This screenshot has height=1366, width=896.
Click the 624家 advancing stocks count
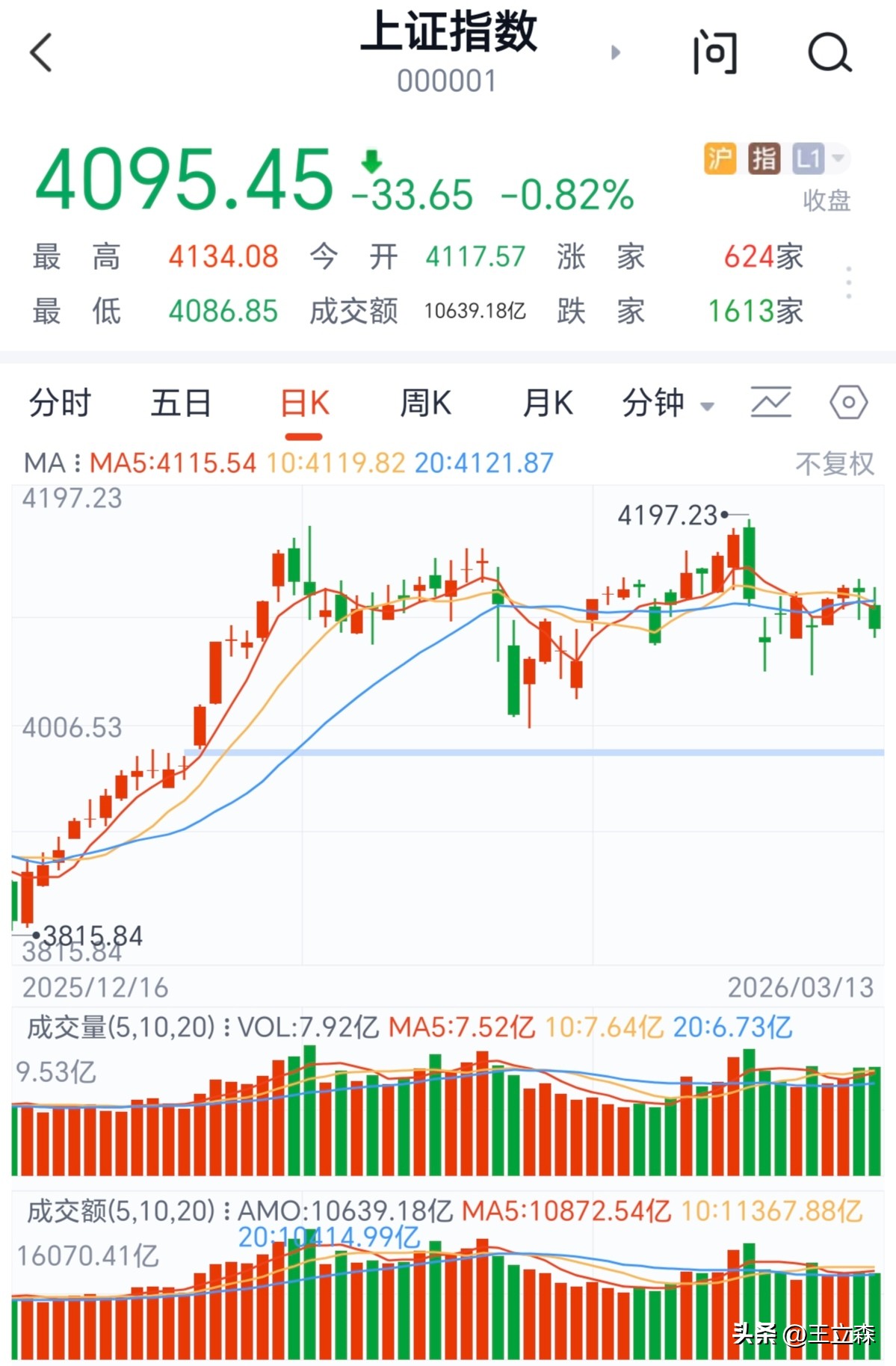point(763,256)
